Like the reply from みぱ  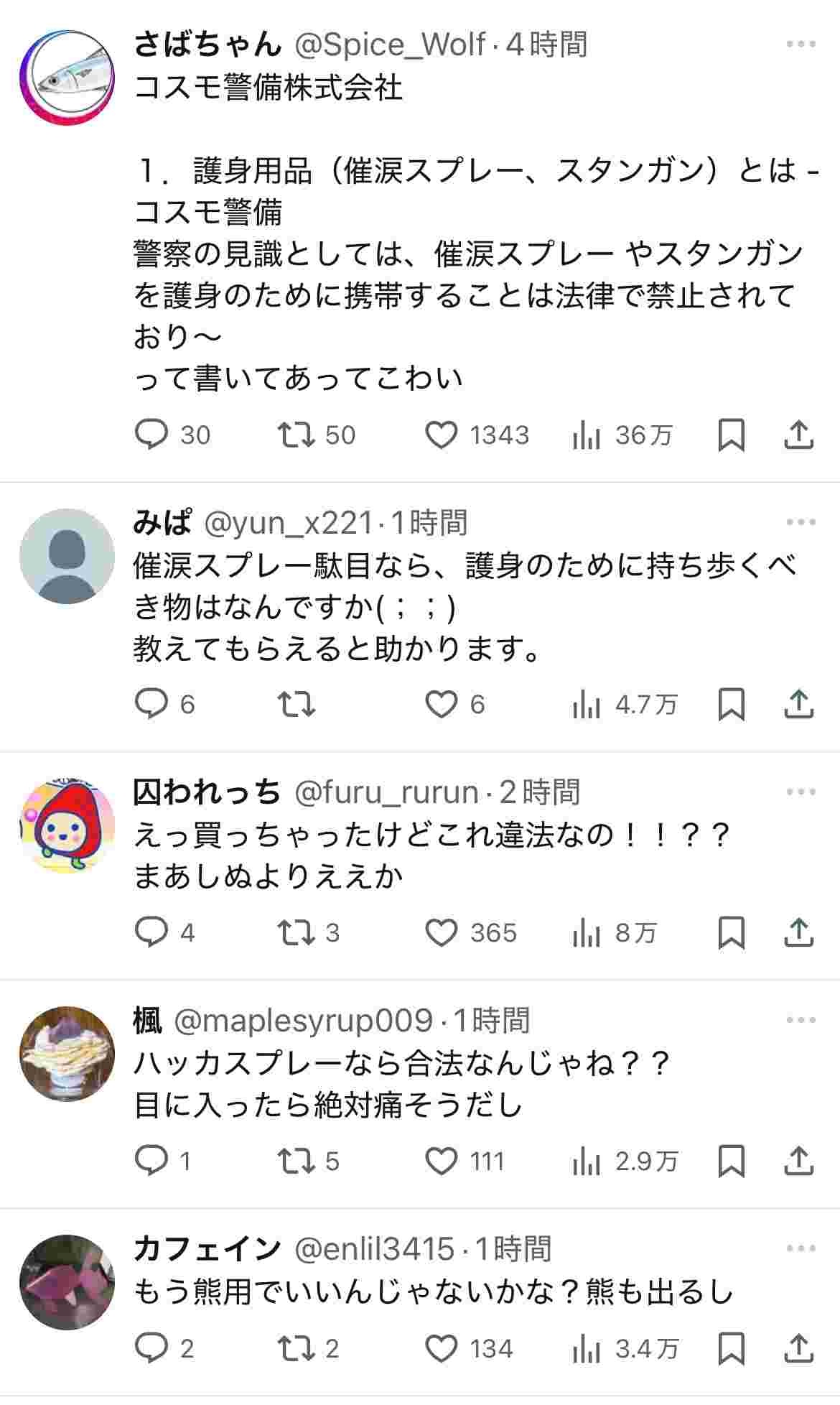pyautogui.click(x=442, y=704)
